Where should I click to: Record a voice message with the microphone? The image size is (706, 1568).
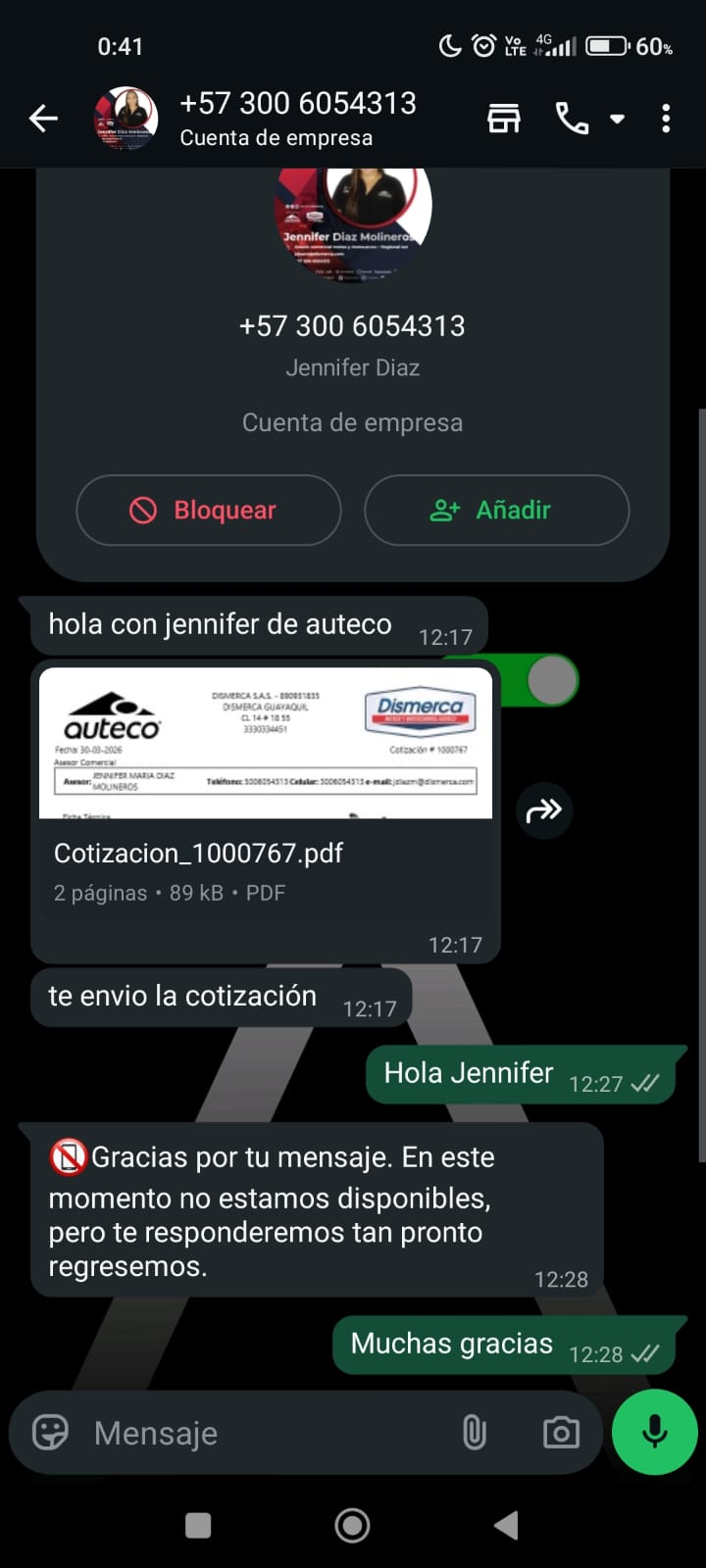coord(654,1432)
